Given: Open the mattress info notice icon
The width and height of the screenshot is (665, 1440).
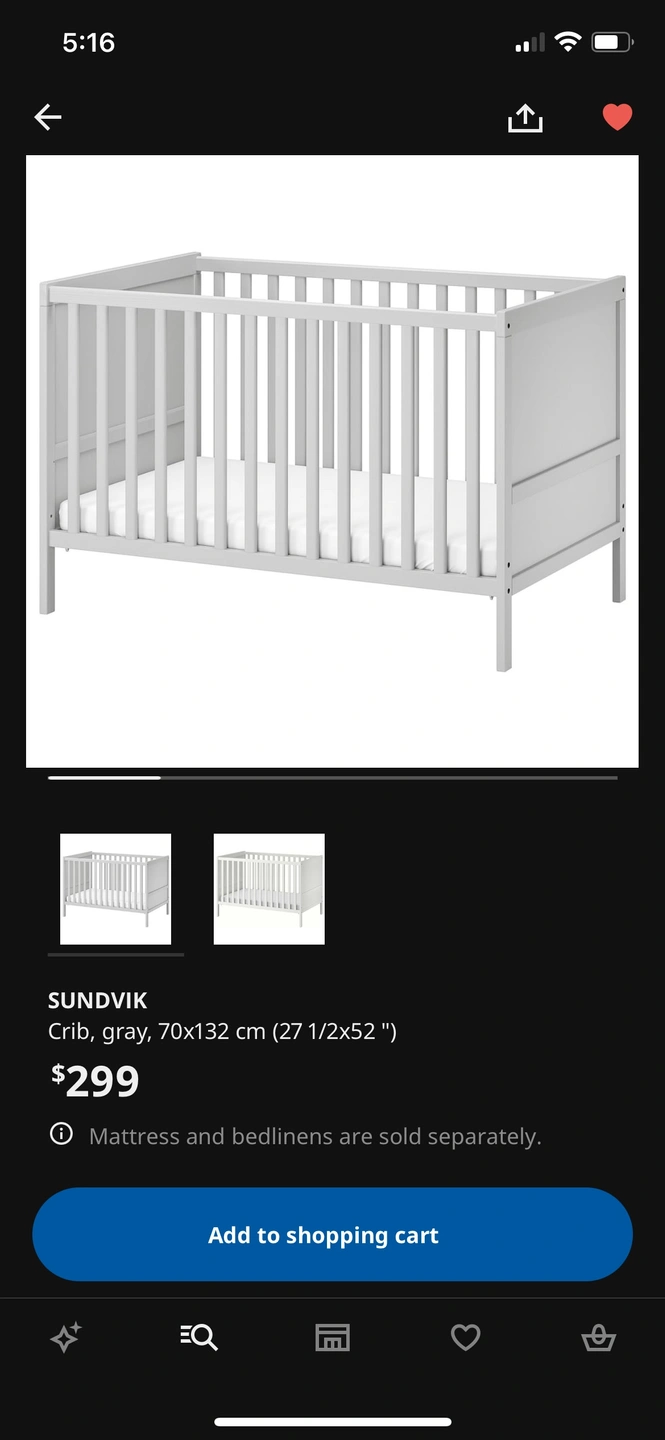Looking at the screenshot, I should pyautogui.click(x=62, y=1134).
